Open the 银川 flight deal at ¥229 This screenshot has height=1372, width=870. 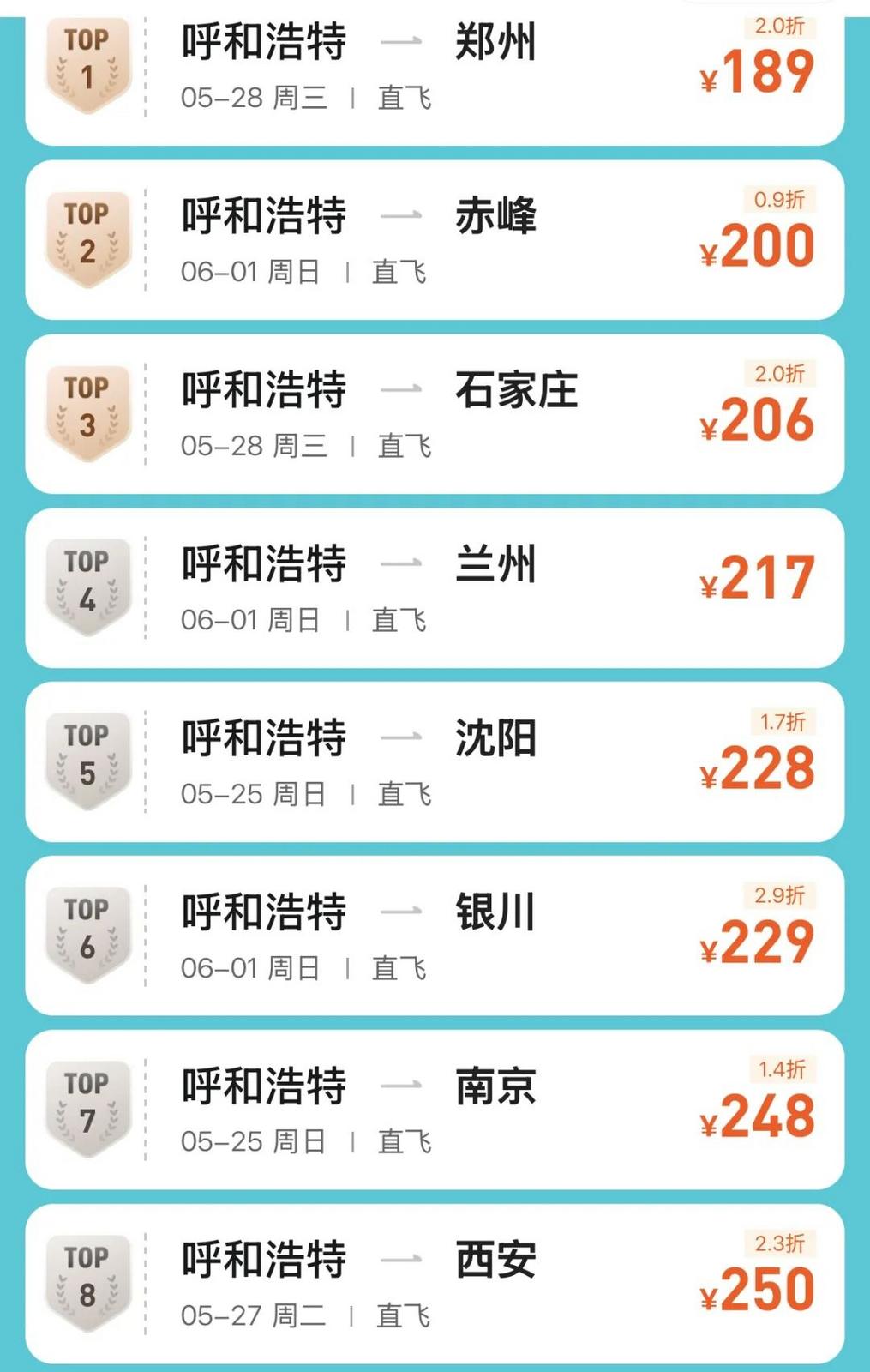(435, 936)
